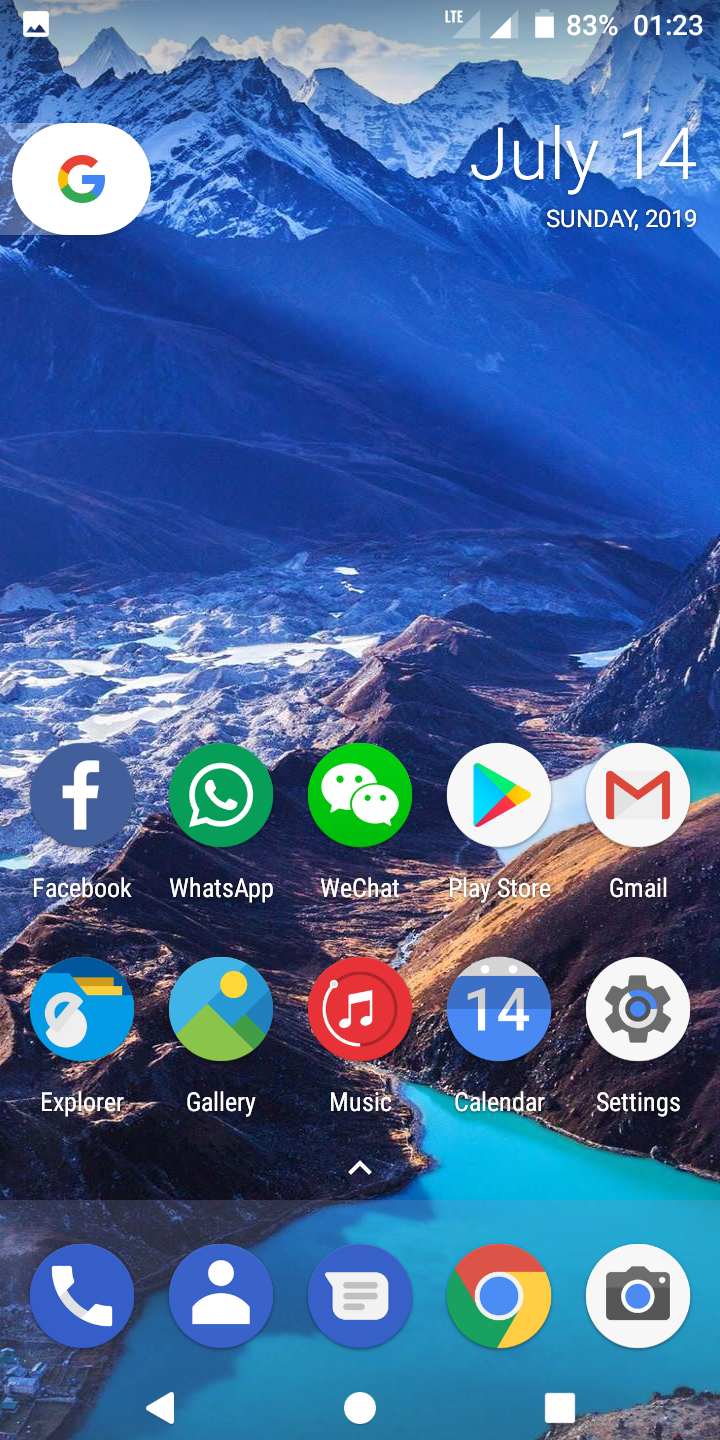Expand the app drawer arrow
Viewport: 720px width, 1440px height.
click(360, 1167)
